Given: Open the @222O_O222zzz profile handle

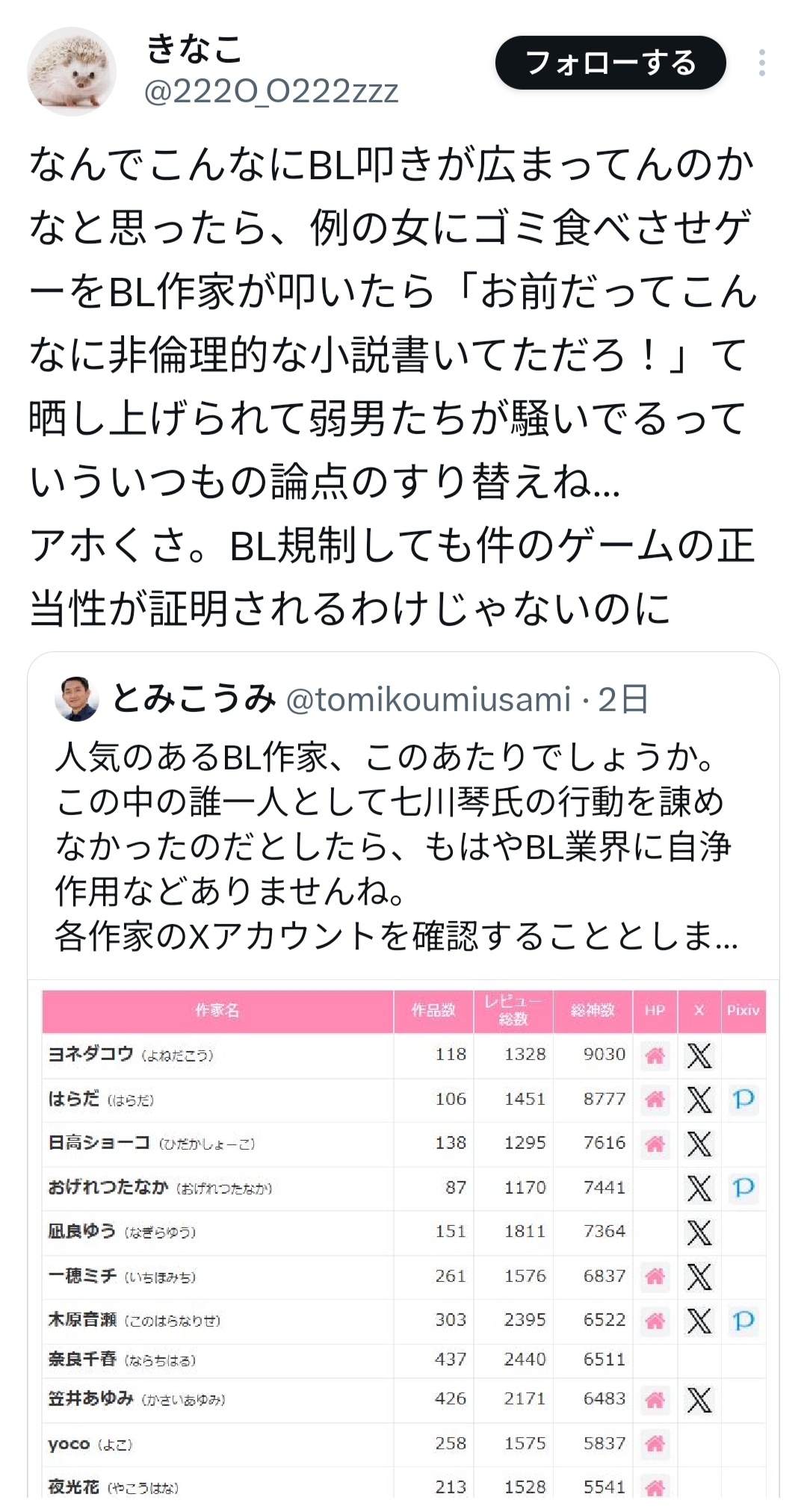Looking at the screenshot, I should [271, 92].
